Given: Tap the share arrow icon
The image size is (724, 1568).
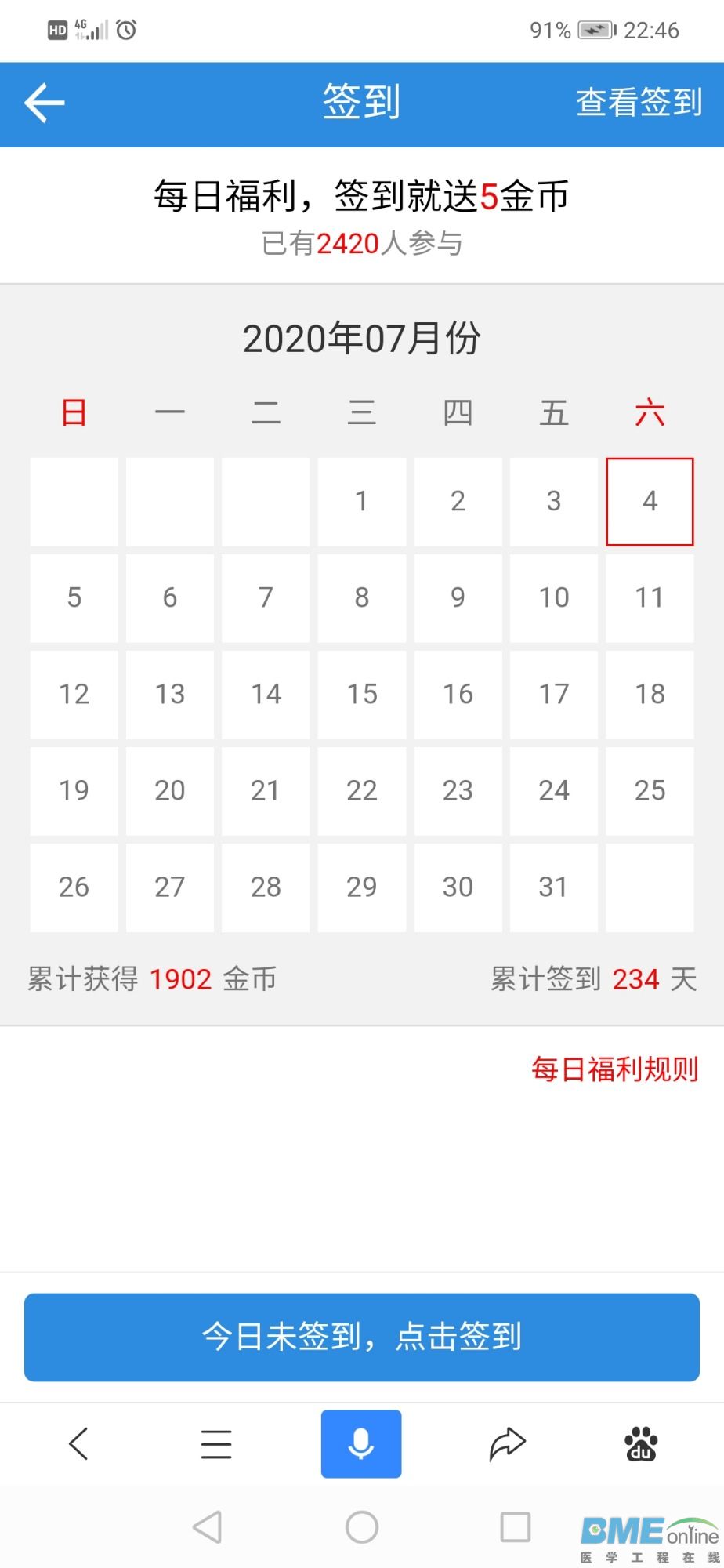Looking at the screenshot, I should (506, 1443).
